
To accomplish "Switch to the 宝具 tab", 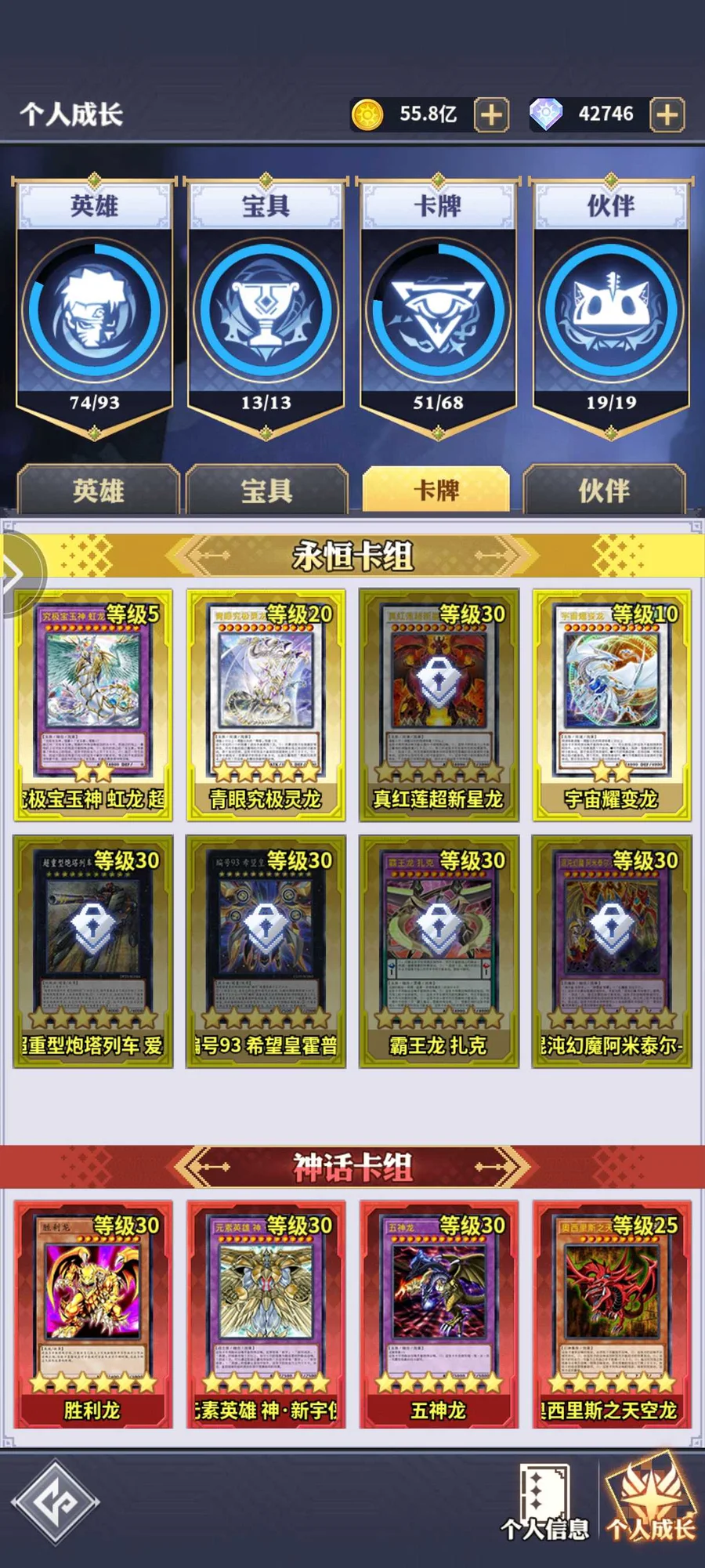I will tap(266, 491).
